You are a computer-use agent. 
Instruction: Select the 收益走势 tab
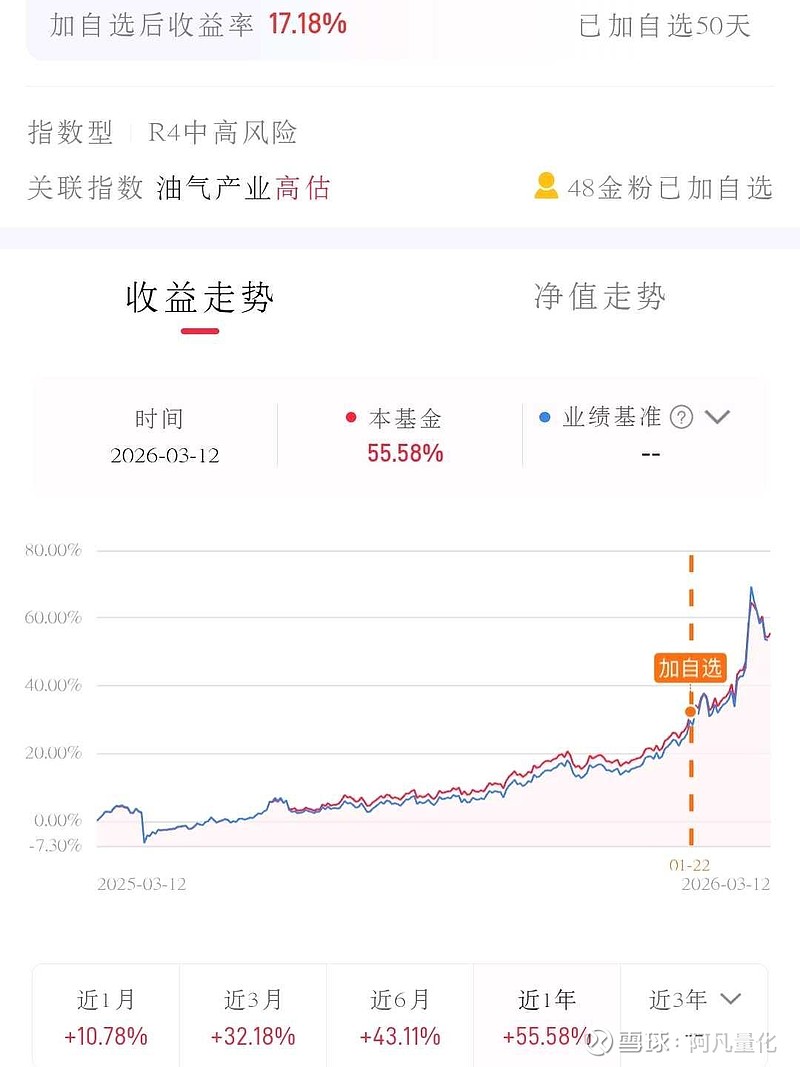point(201,296)
